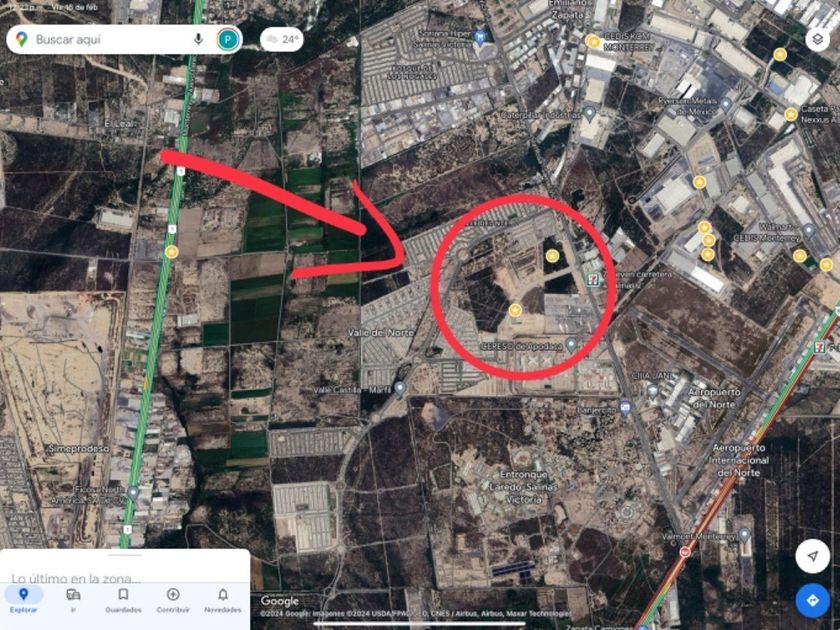Image resolution: width=840 pixels, height=630 pixels.
Task: Start voice search with the microphone
Action: click(198, 39)
